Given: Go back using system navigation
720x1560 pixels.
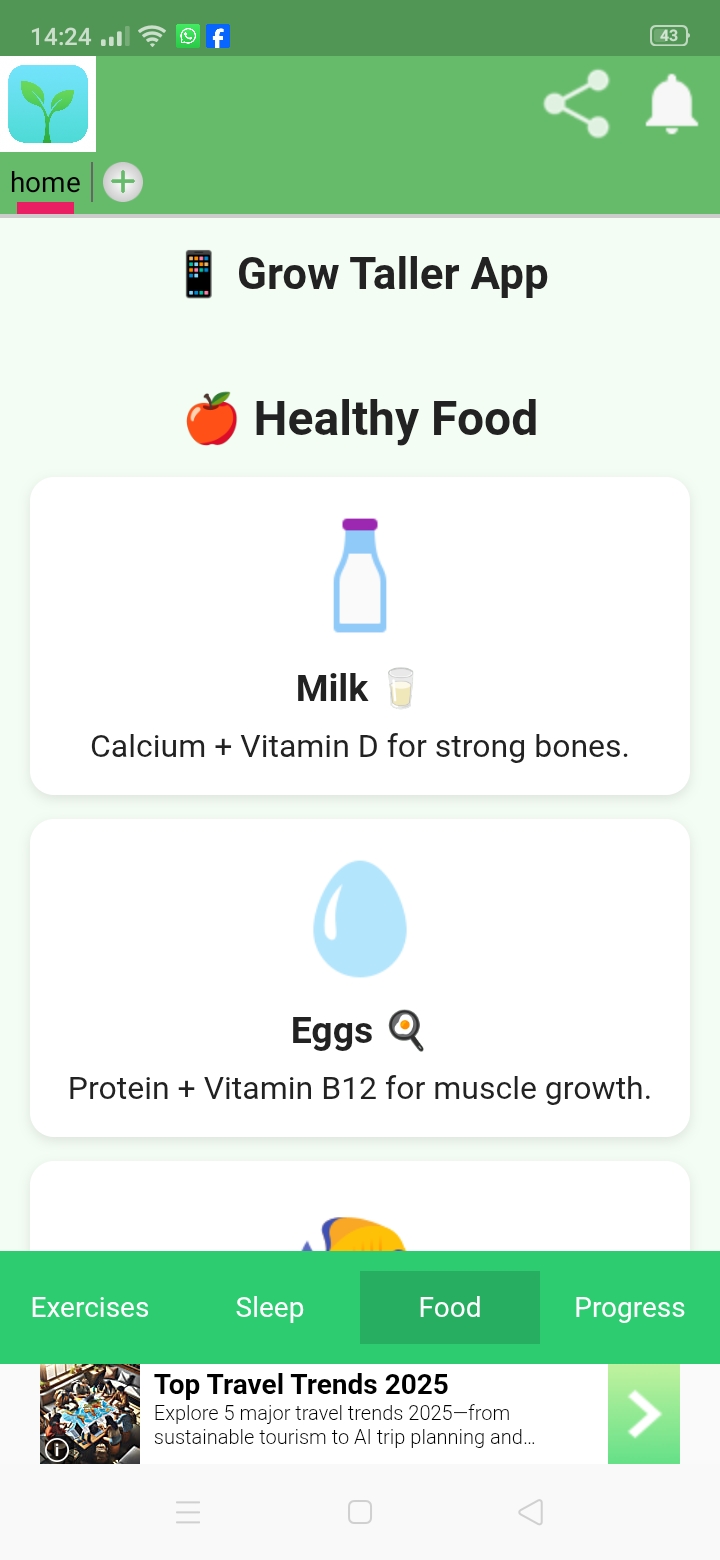Looking at the screenshot, I should click(x=531, y=1512).
